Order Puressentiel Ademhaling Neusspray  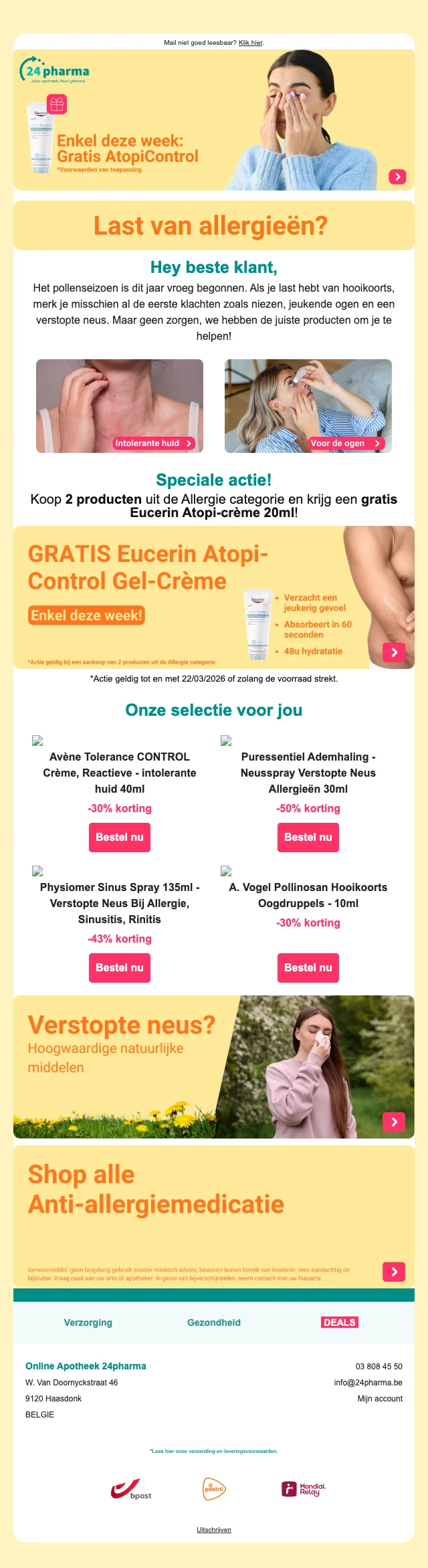(308, 837)
